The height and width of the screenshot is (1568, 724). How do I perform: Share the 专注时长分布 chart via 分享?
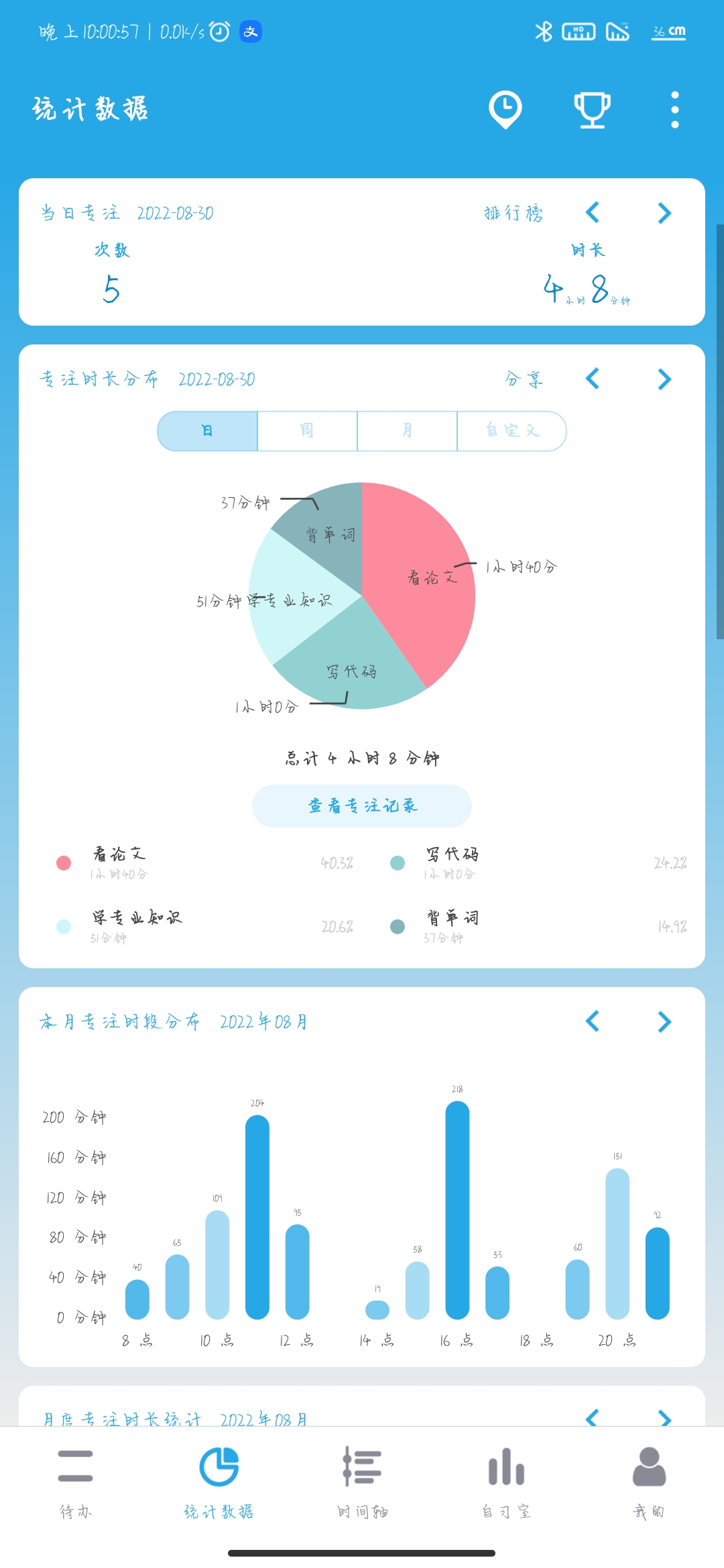click(x=524, y=379)
